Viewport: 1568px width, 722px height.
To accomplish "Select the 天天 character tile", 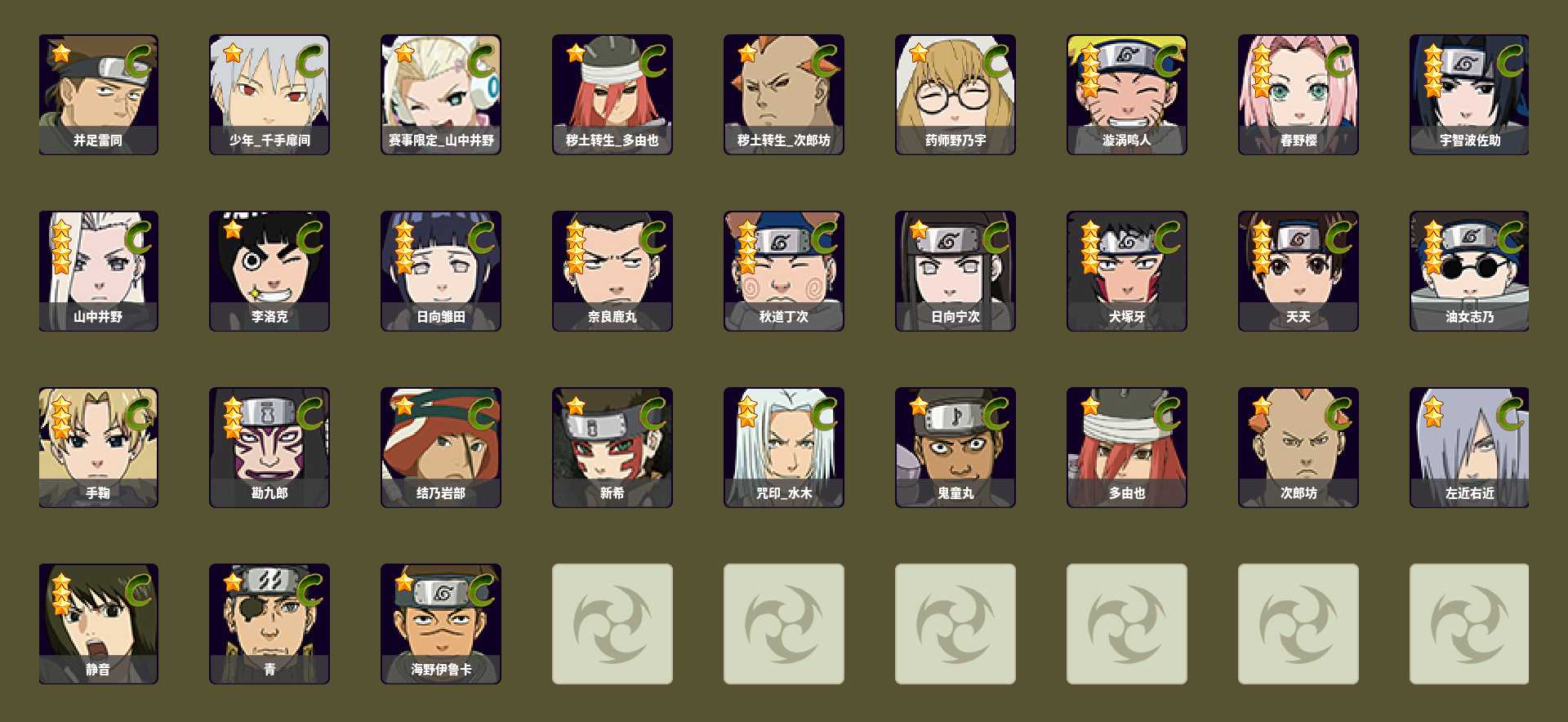I will tap(1298, 270).
